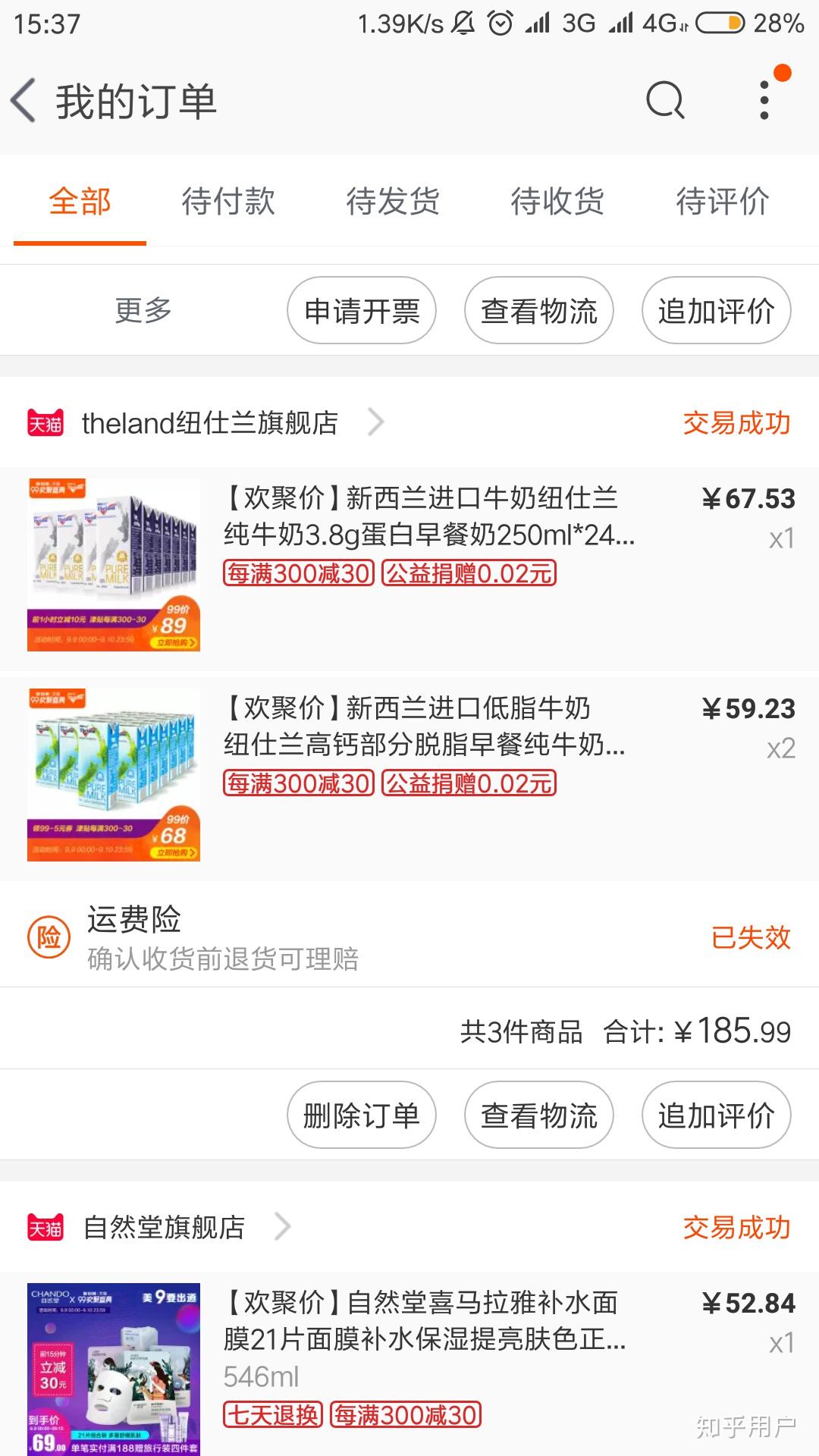Switch to the 待付款 tab
Viewport: 819px width, 1456px height.
(x=227, y=202)
